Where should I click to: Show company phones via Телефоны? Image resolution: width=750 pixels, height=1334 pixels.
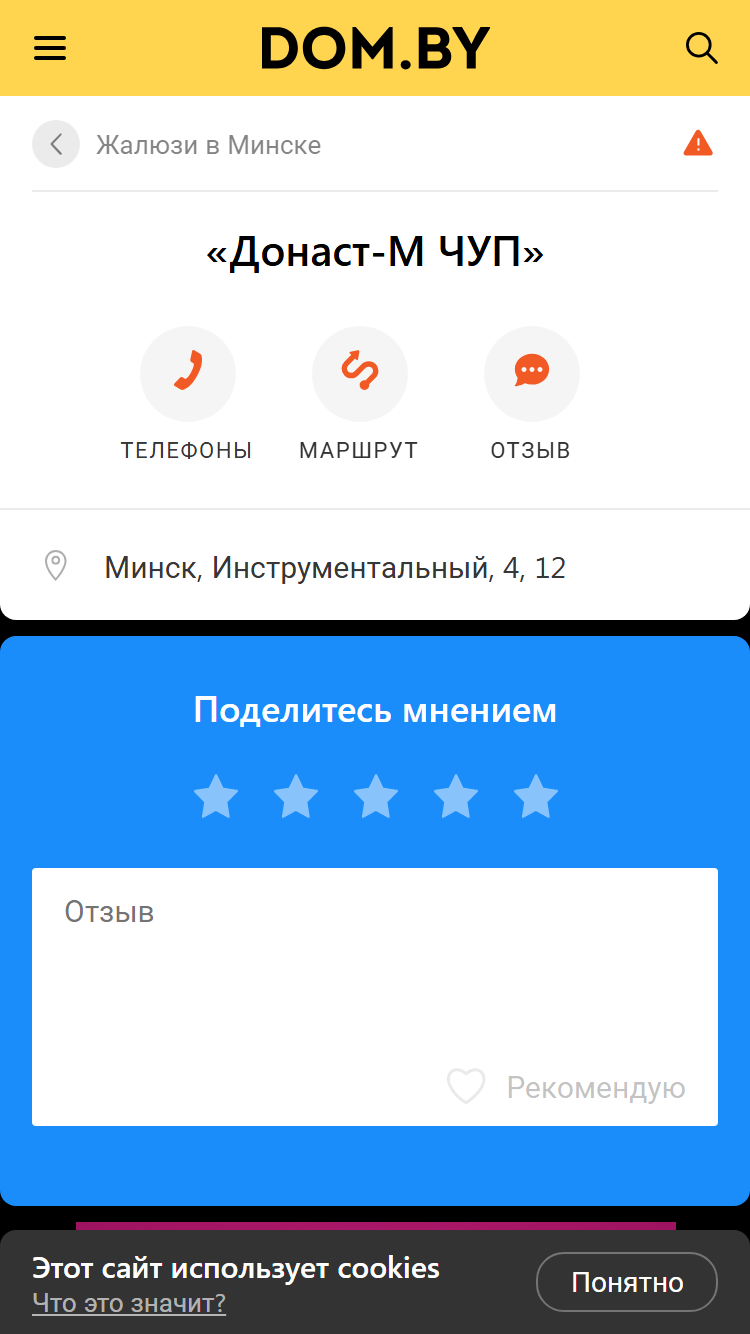187,394
